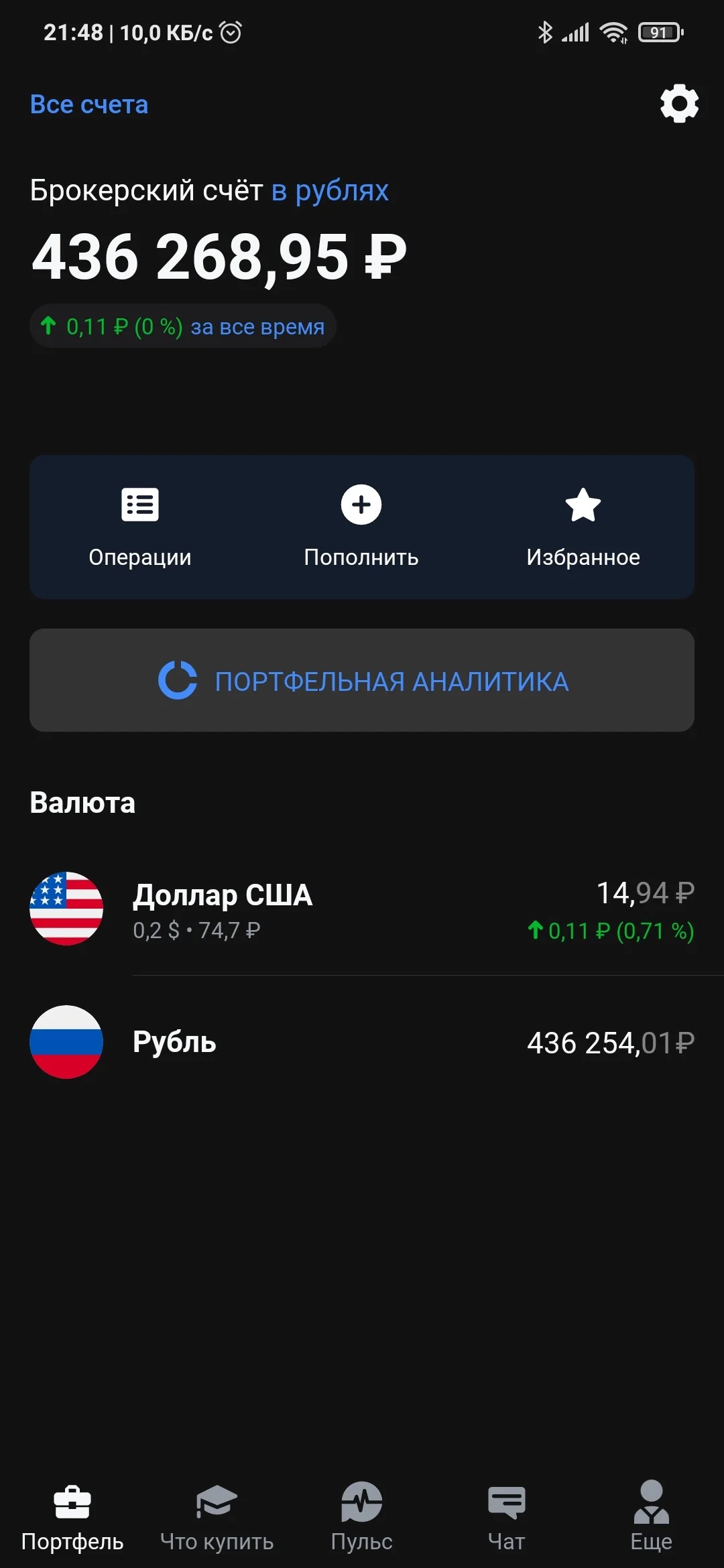Open Избранное favorites

coord(583,527)
